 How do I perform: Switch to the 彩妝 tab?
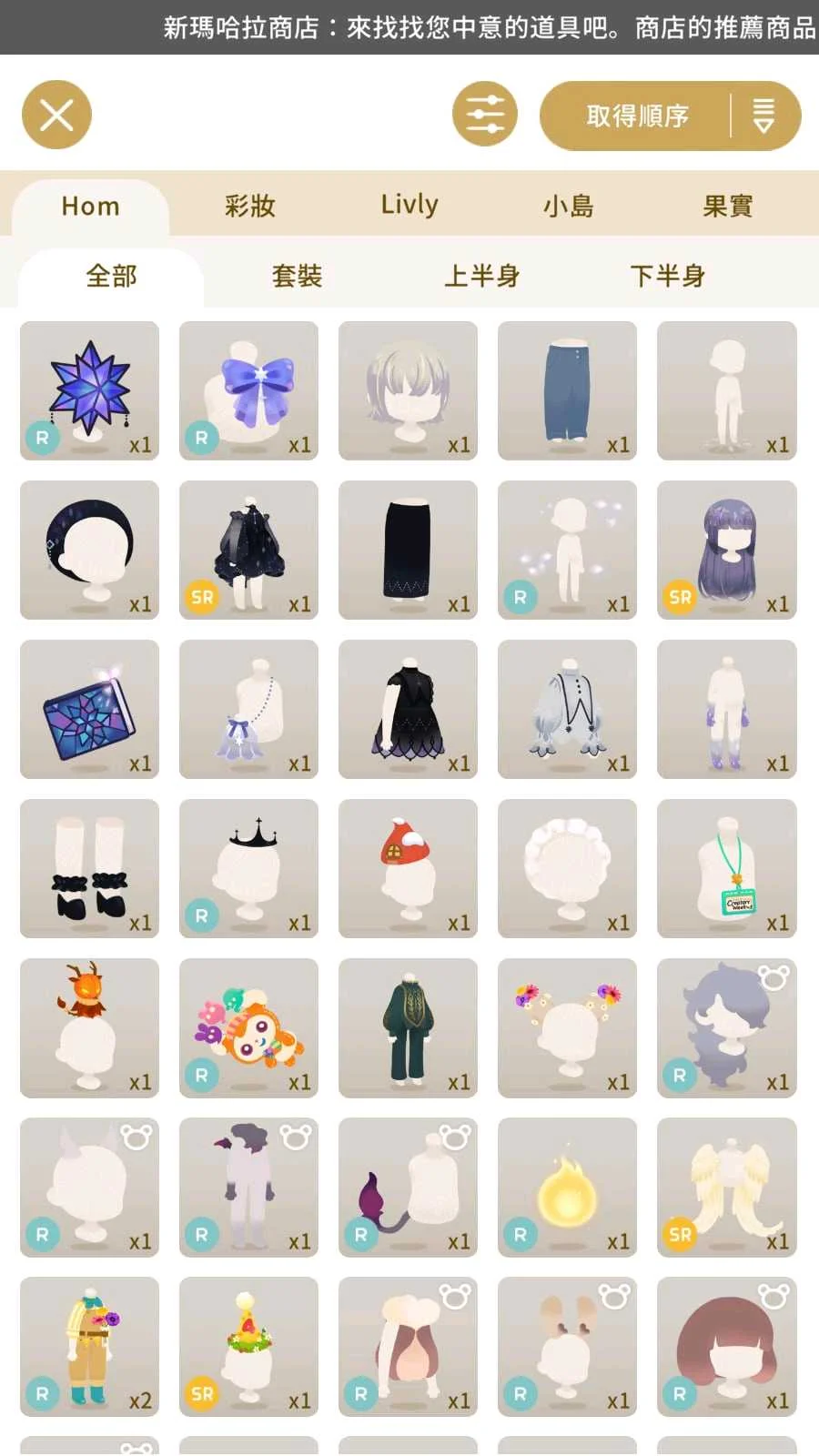pyautogui.click(x=249, y=206)
